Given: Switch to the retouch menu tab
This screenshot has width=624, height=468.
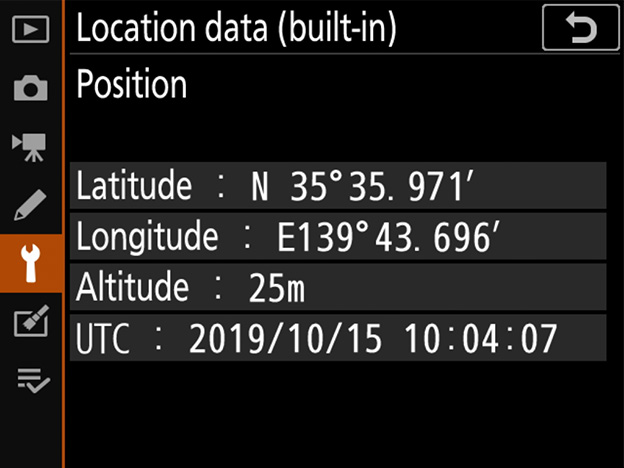Looking at the screenshot, I should tap(30, 322).
